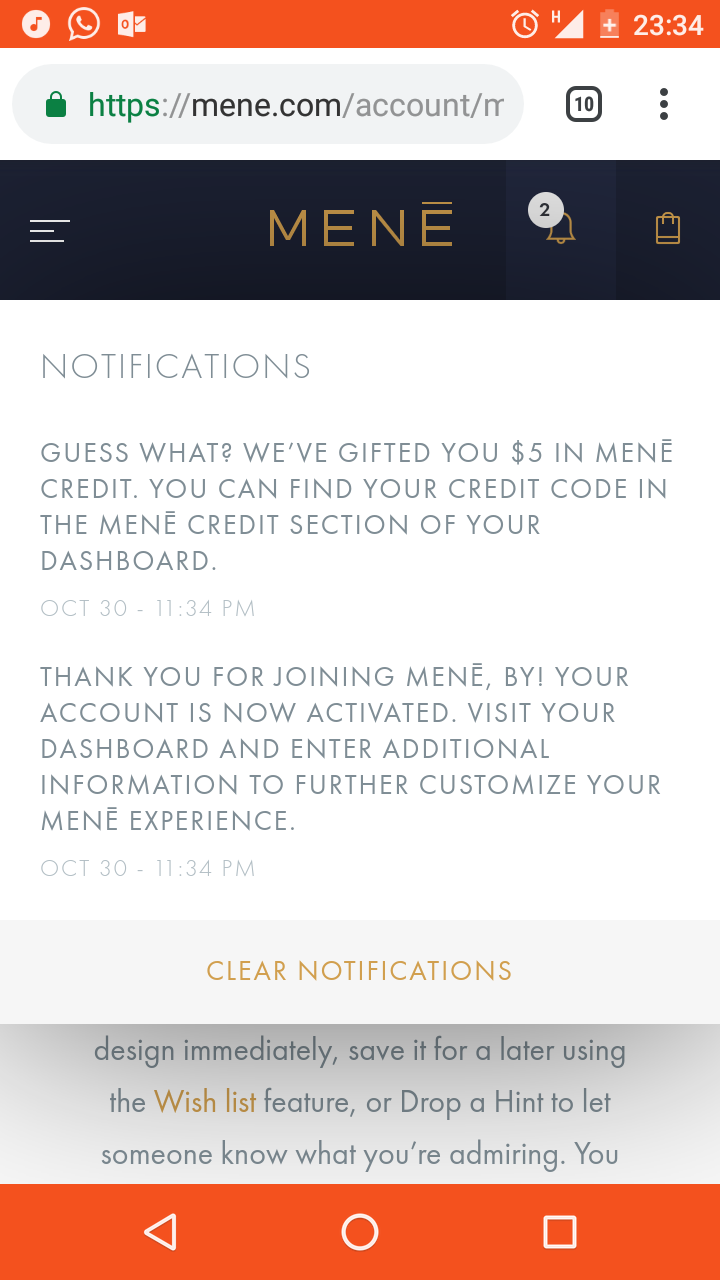Tap the notifications bell icon
The width and height of the screenshot is (720, 1280).
(561, 229)
